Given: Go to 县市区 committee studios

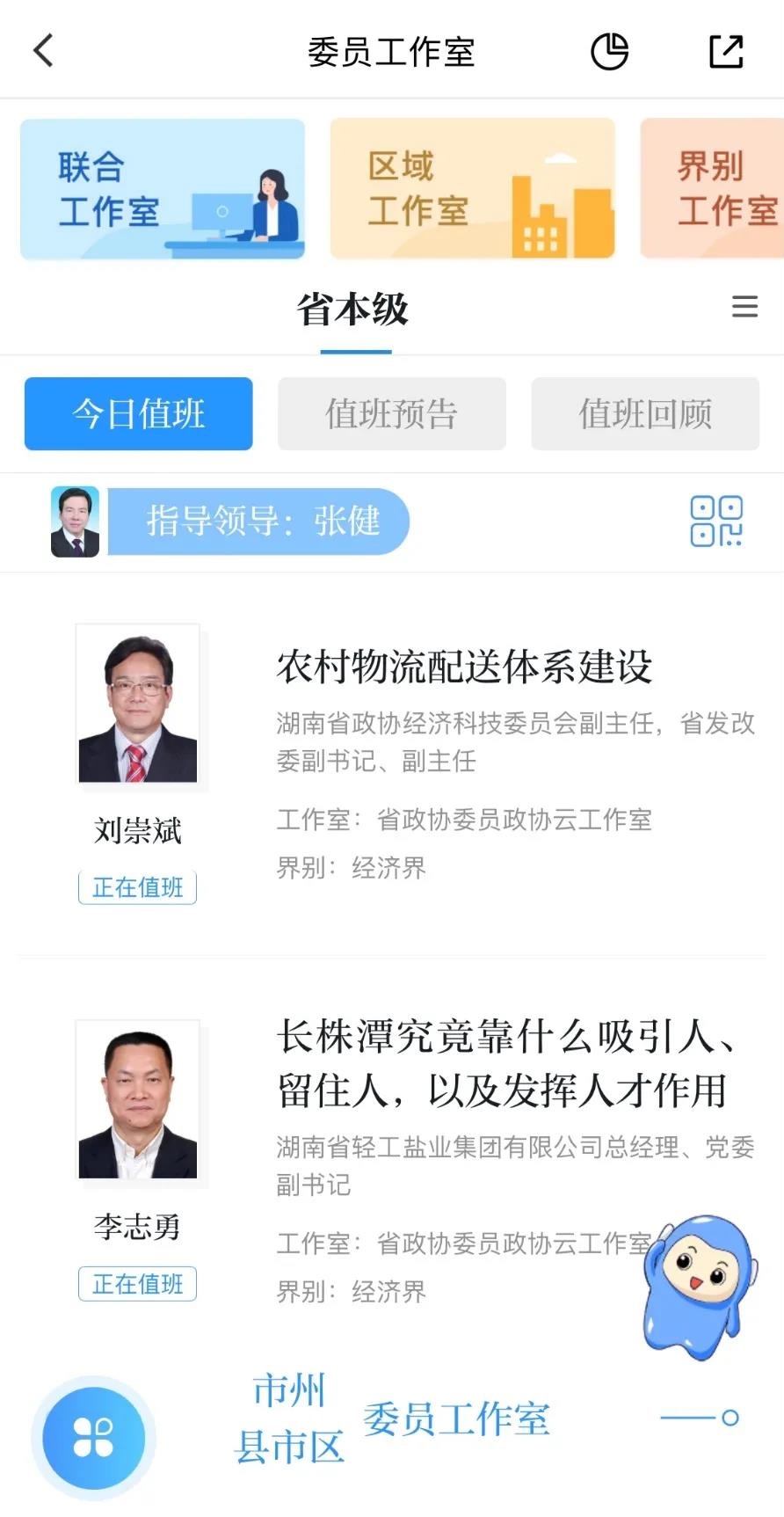Looking at the screenshot, I should (x=289, y=1448).
